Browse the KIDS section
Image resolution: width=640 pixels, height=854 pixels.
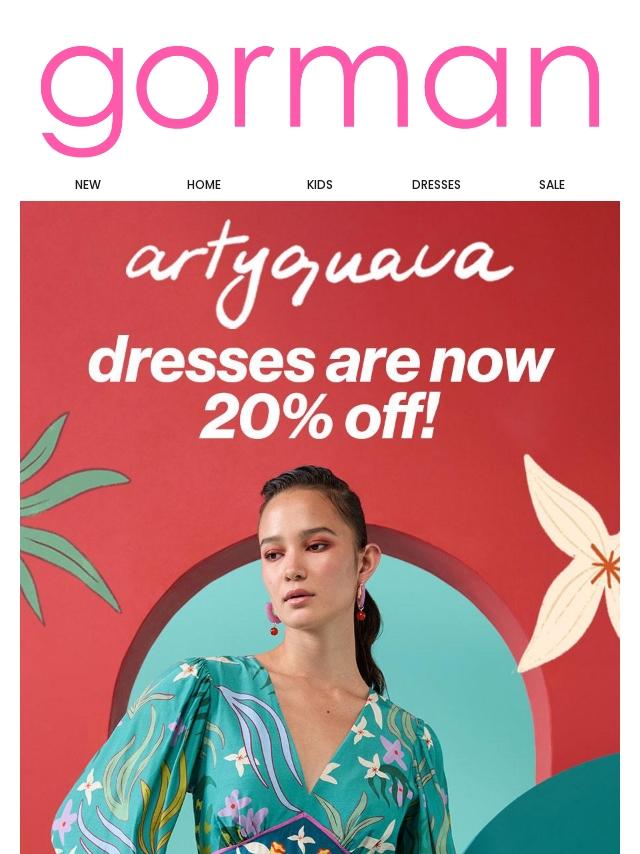320,185
